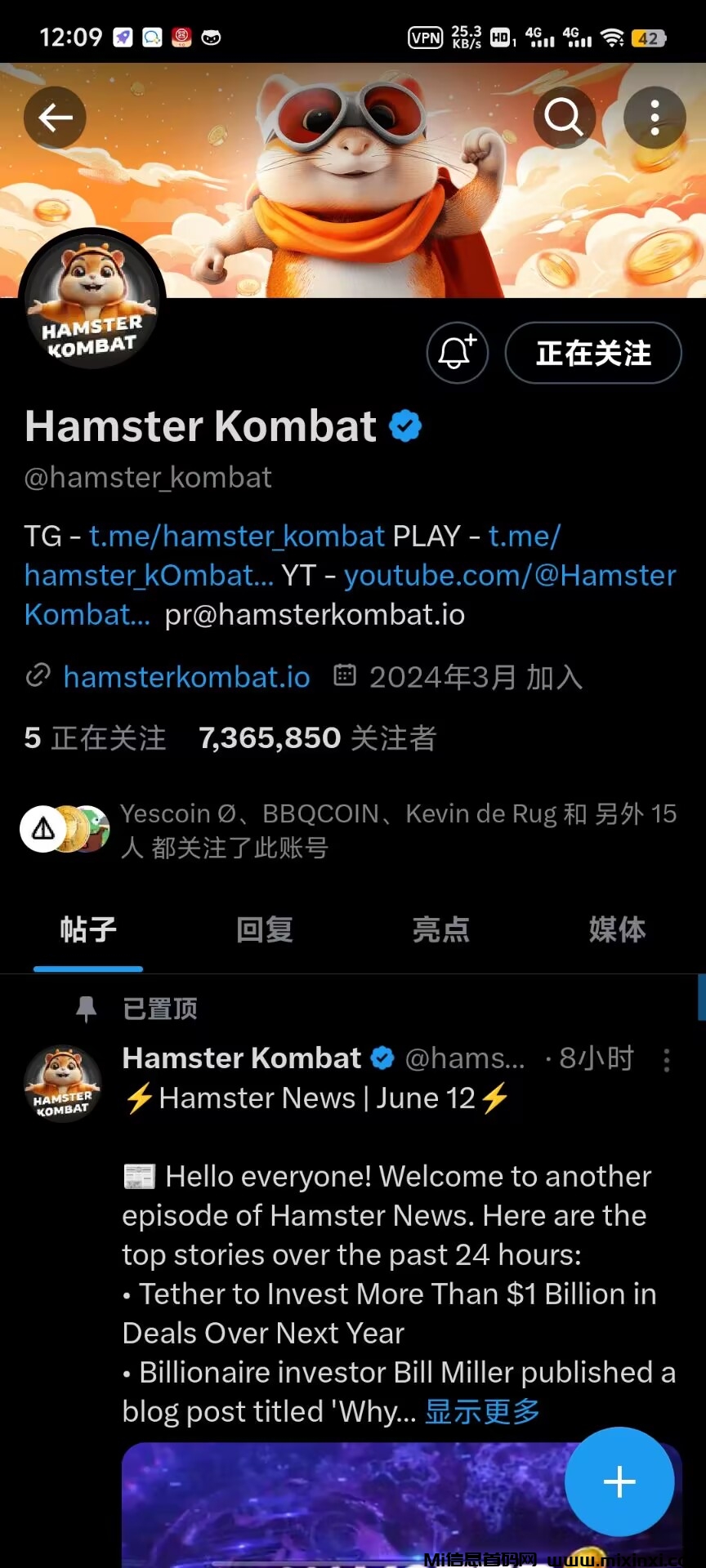706x1568 pixels.
Task: Open the pinned post's three-dot menu
Action: (x=667, y=1060)
